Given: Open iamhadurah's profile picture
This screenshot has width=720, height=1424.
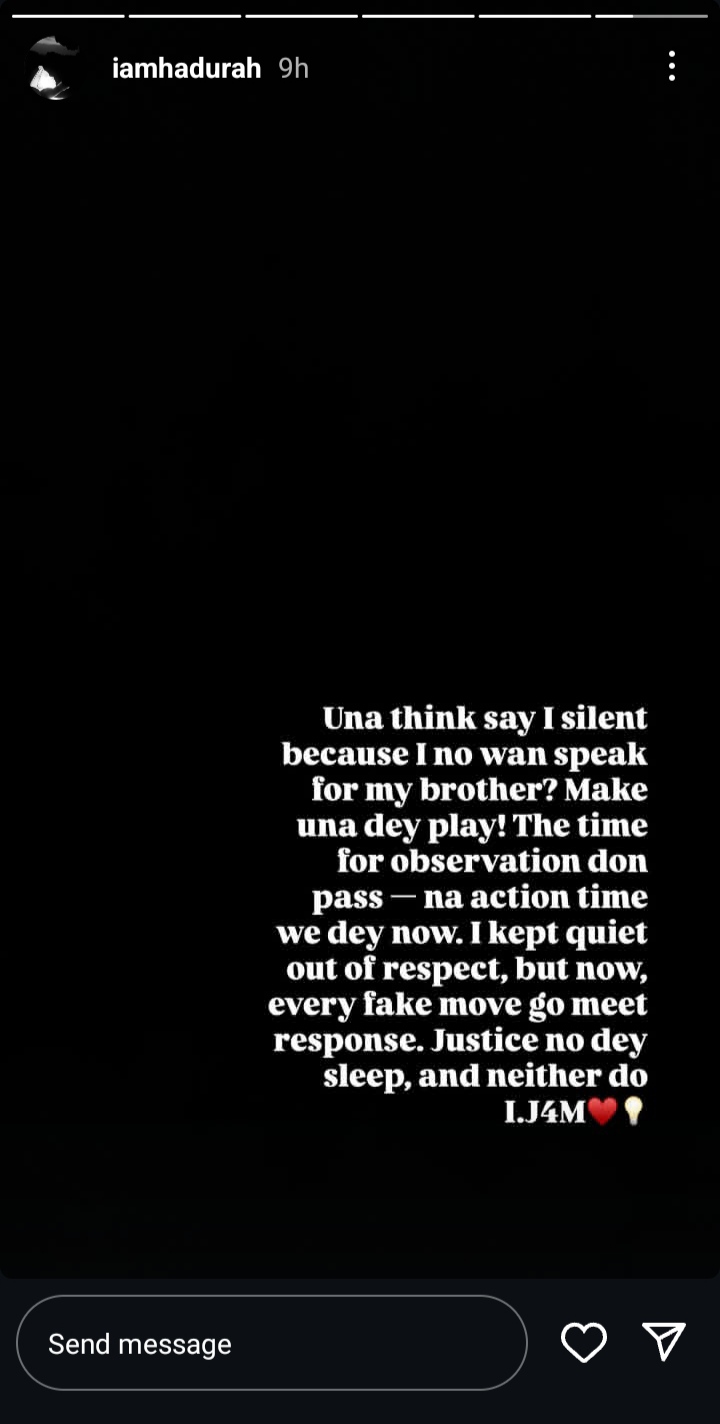Looking at the screenshot, I should (54, 68).
